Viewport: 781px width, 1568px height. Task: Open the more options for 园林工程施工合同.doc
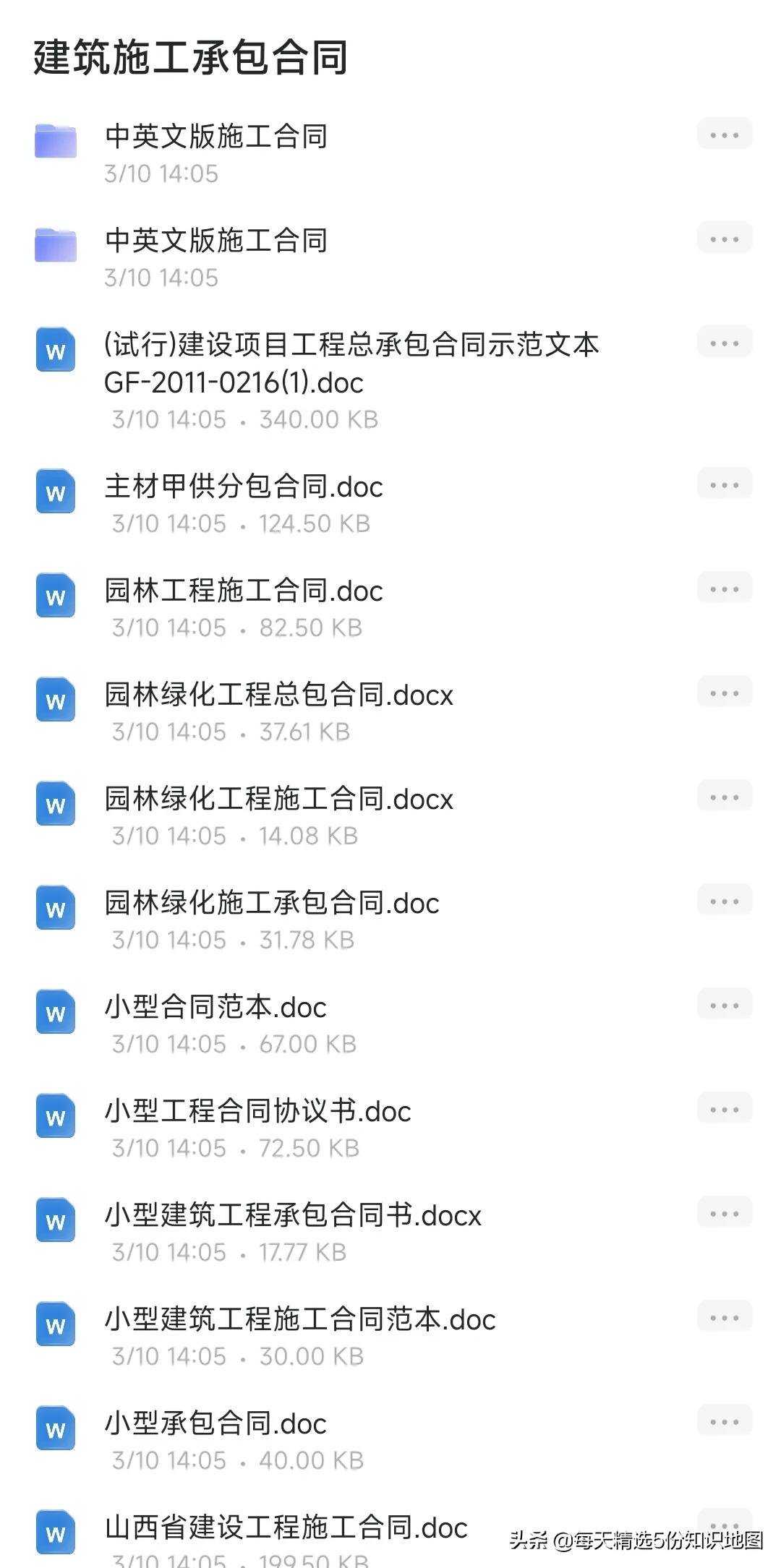[x=723, y=588]
